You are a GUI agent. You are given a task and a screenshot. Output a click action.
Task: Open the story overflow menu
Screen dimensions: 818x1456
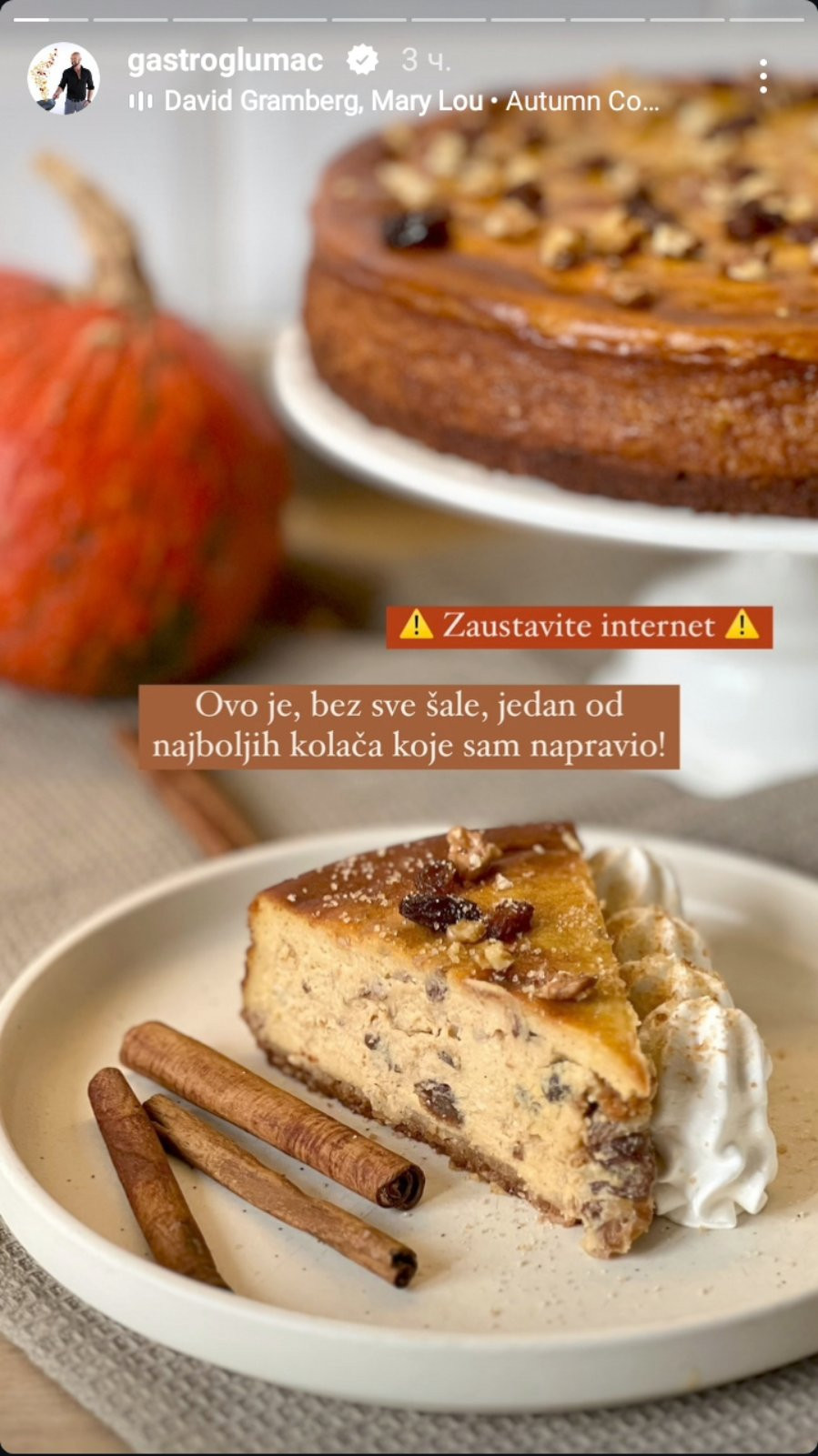pyautogui.click(x=763, y=77)
